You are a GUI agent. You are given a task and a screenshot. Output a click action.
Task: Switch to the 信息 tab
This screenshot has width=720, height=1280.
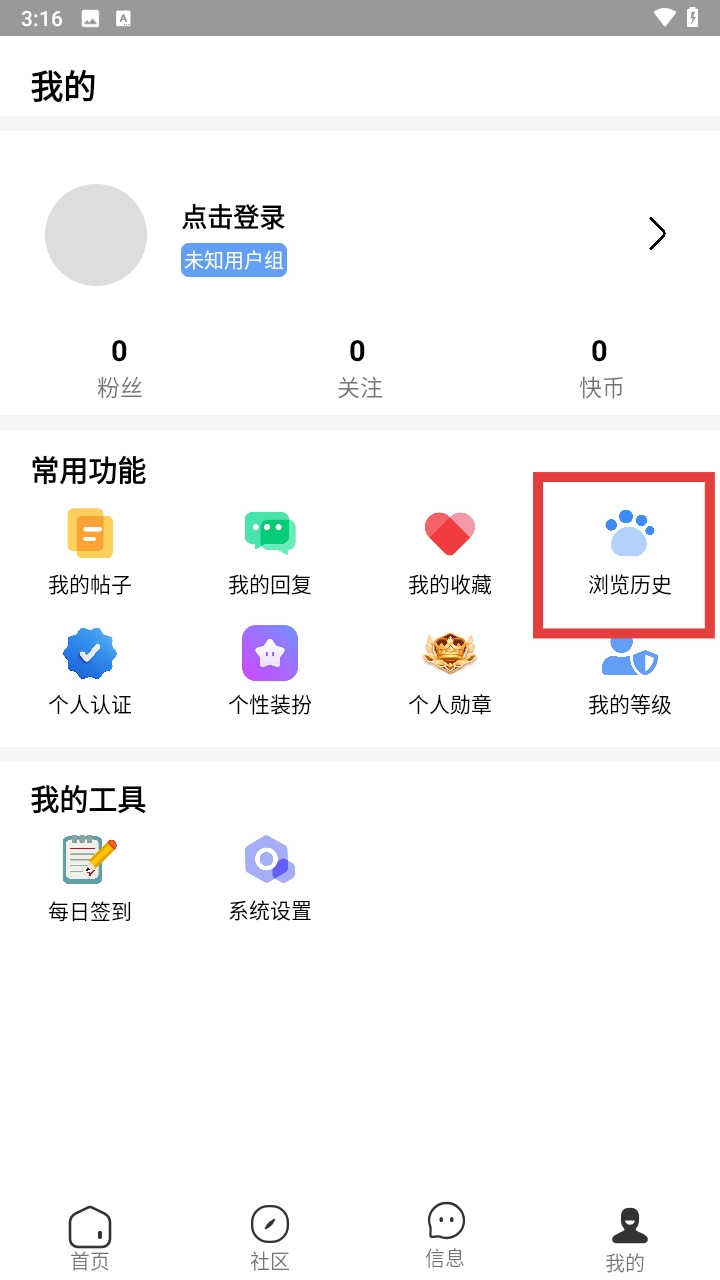click(x=445, y=1236)
